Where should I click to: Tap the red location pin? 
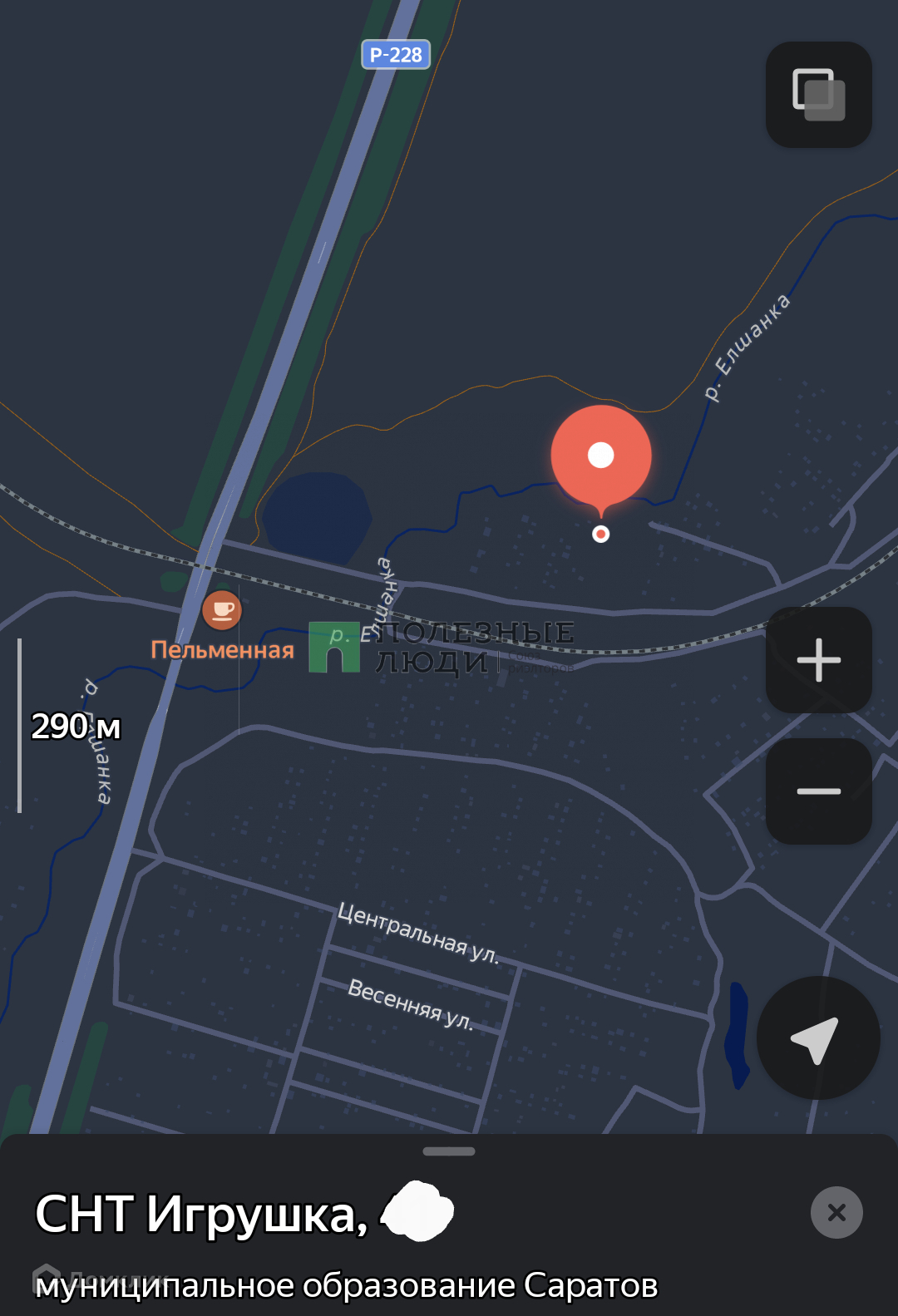click(x=601, y=456)
